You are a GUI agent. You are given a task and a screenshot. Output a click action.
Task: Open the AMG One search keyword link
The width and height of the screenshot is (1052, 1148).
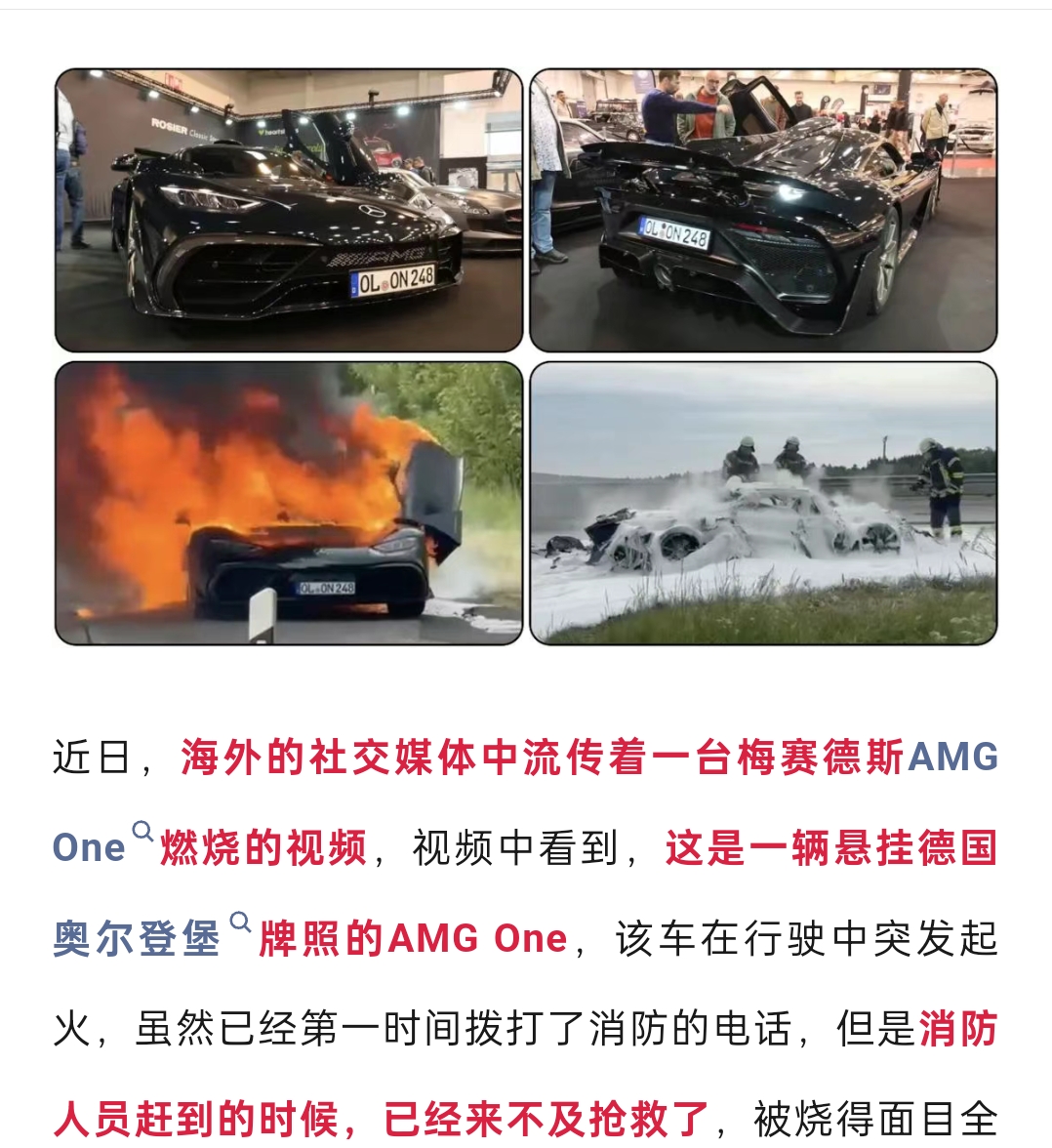[x=90, y=846]
